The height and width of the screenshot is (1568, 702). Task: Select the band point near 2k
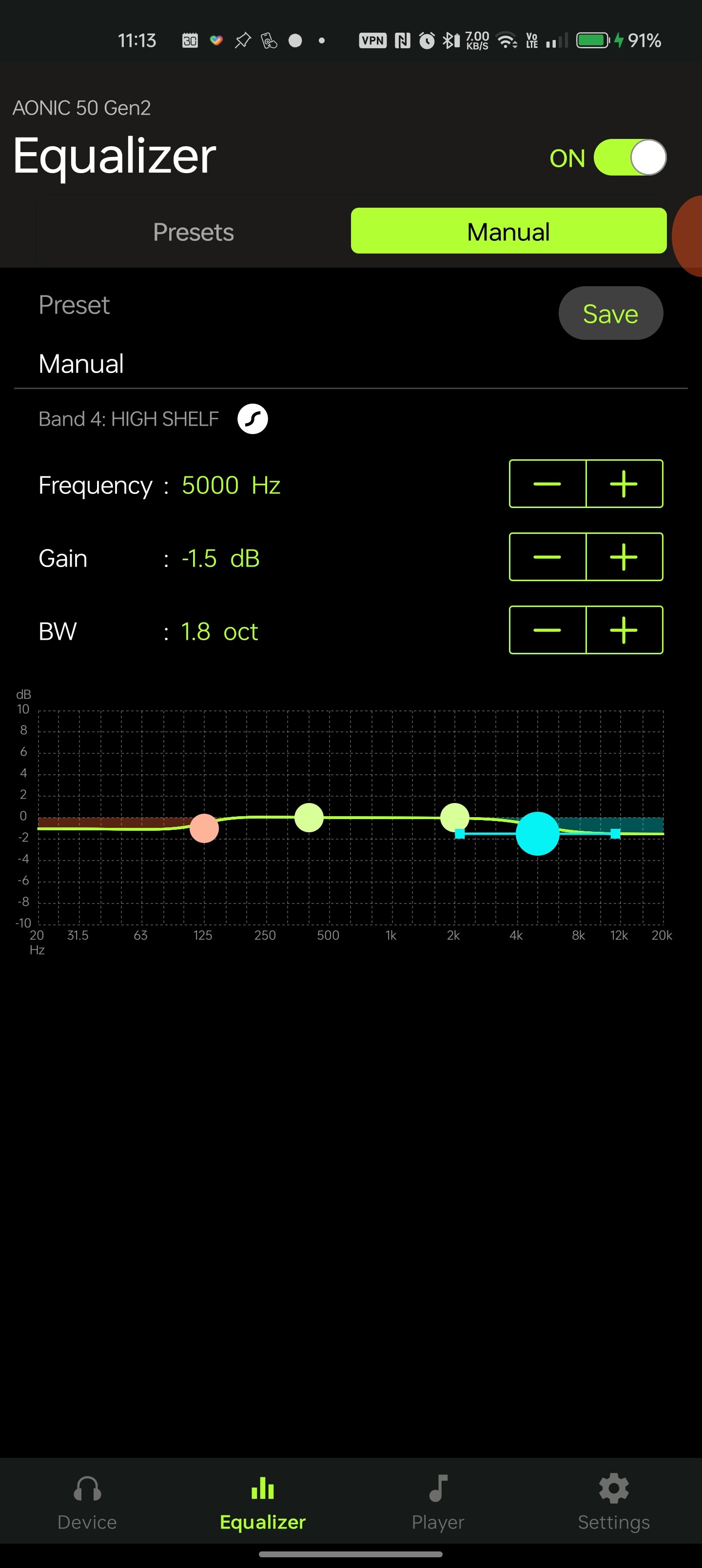(x=454, y=817)
